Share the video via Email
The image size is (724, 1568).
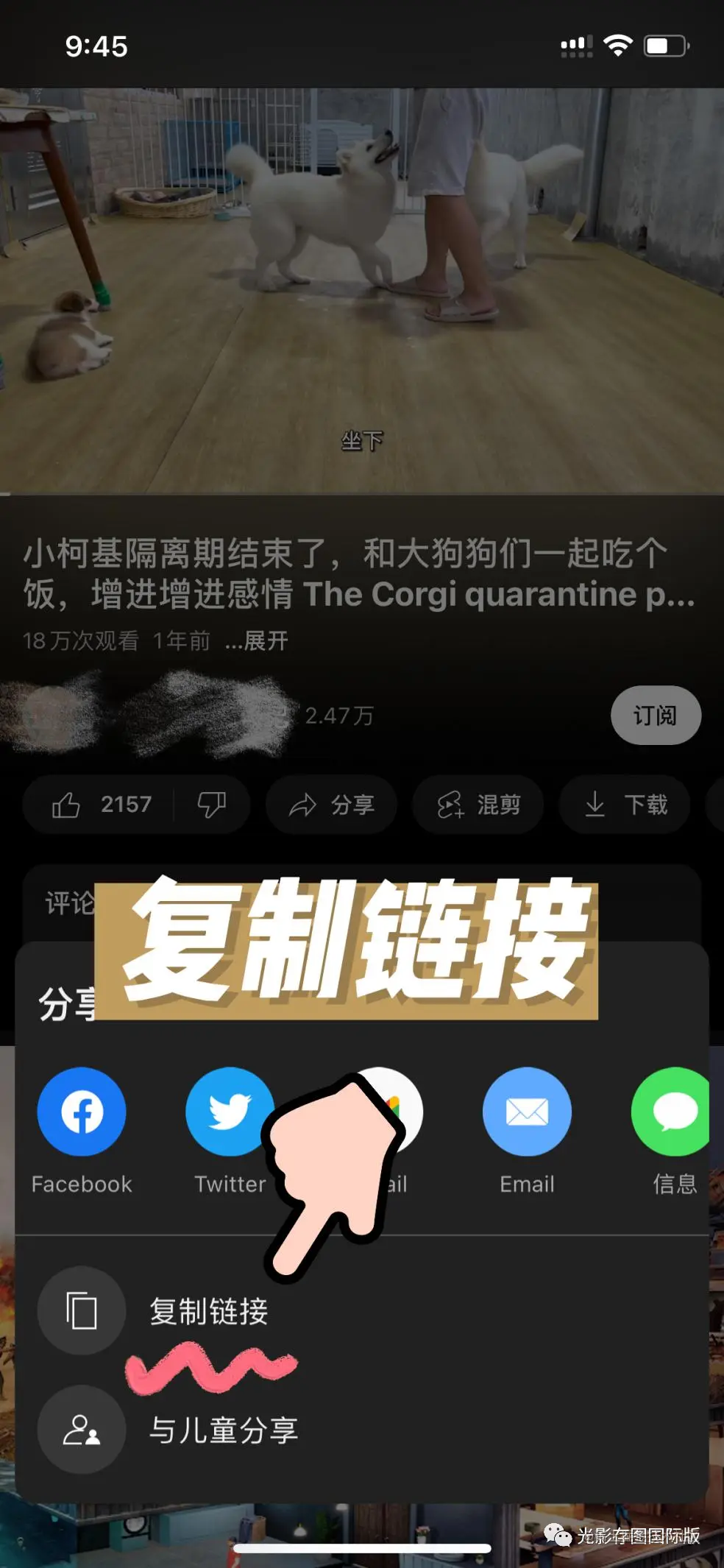coord(527,1112)
